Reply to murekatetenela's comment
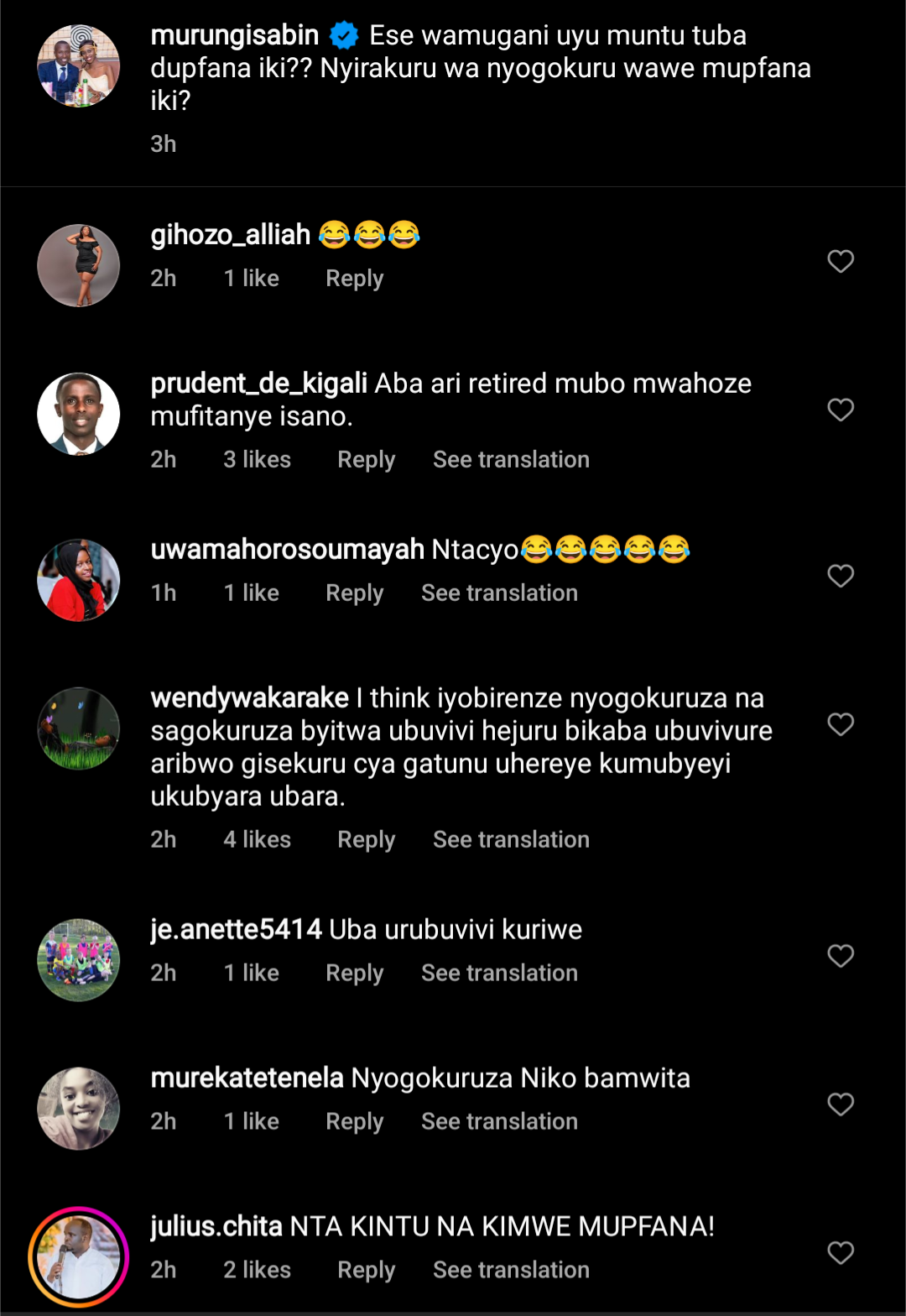The width and height of the screenshot is (906, 1316). pyautogui.click(x=354, y=1121)
